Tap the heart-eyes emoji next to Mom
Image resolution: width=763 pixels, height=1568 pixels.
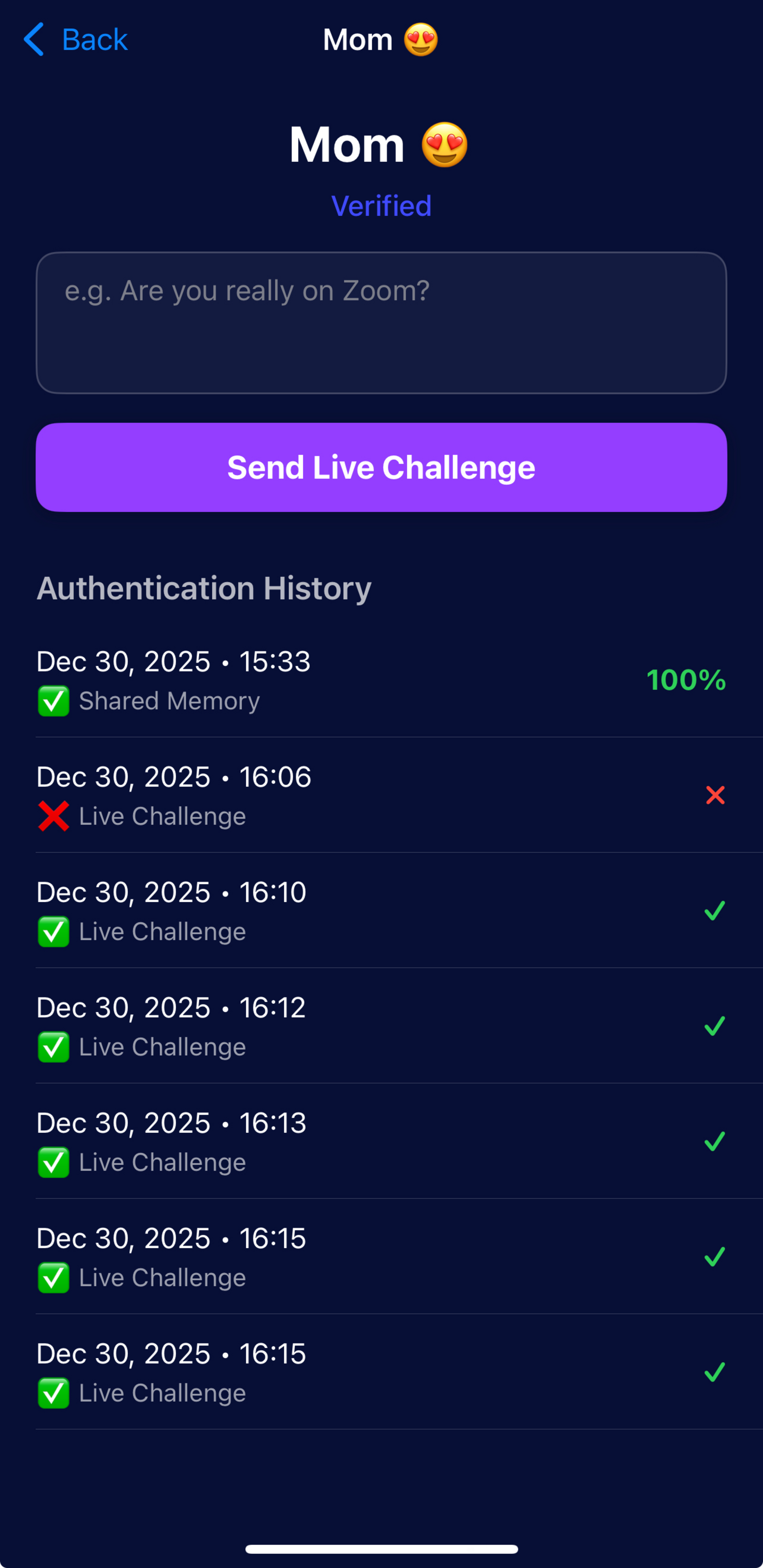point(445,144)
